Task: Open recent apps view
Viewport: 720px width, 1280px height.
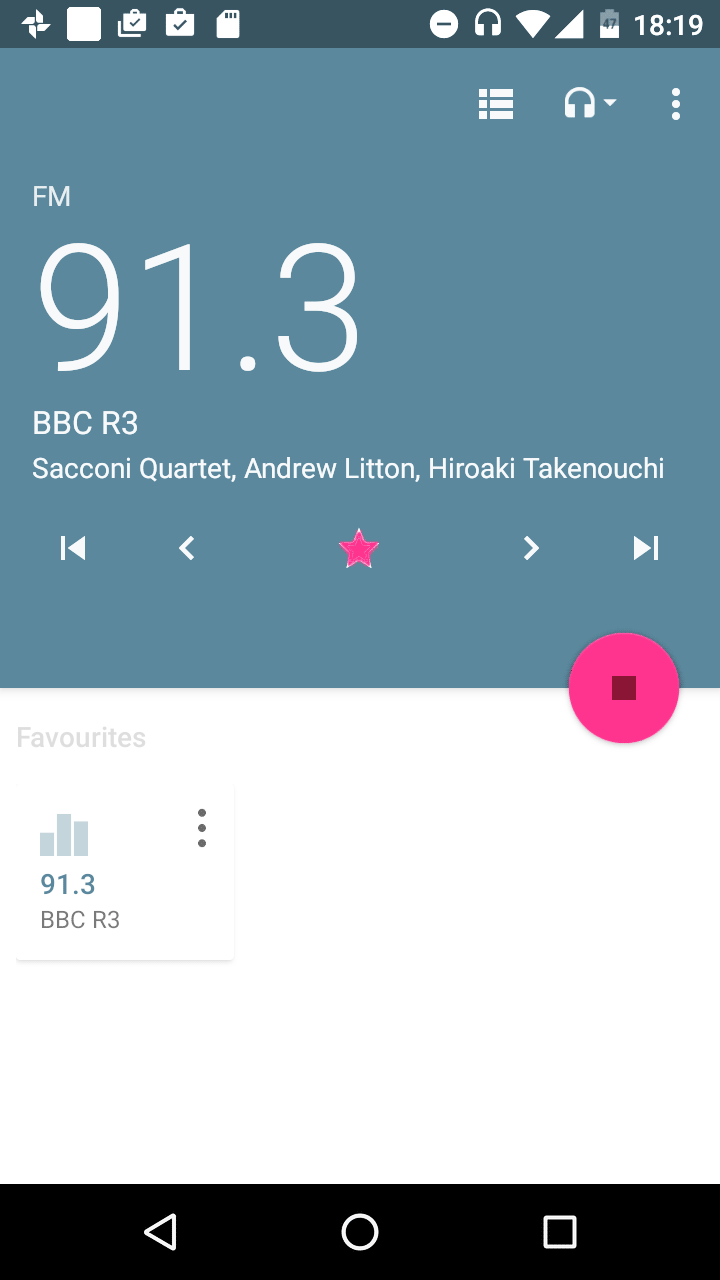Action: point(560,1232)
